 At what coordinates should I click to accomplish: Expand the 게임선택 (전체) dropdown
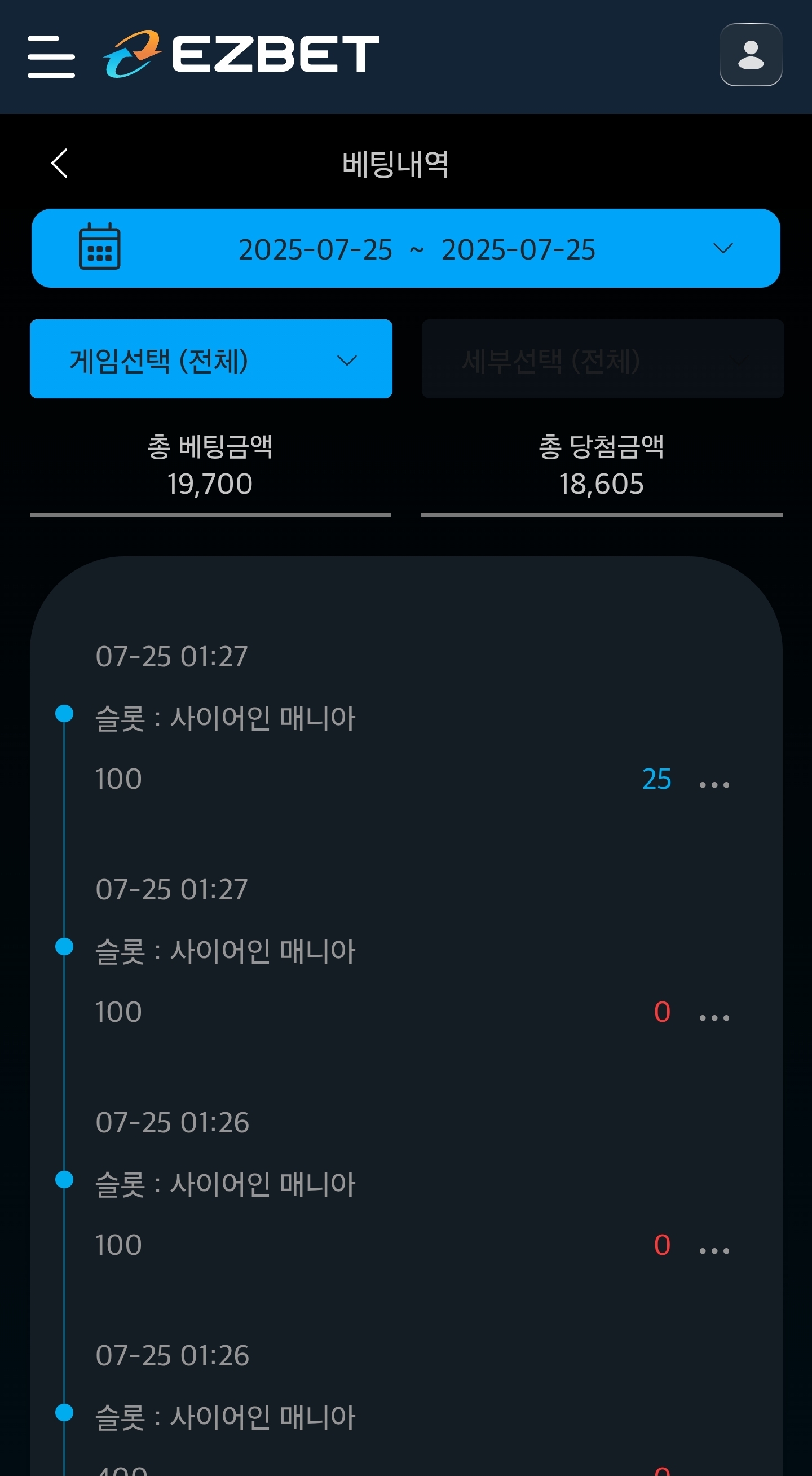pyautogui.click(x=211, y=359)
